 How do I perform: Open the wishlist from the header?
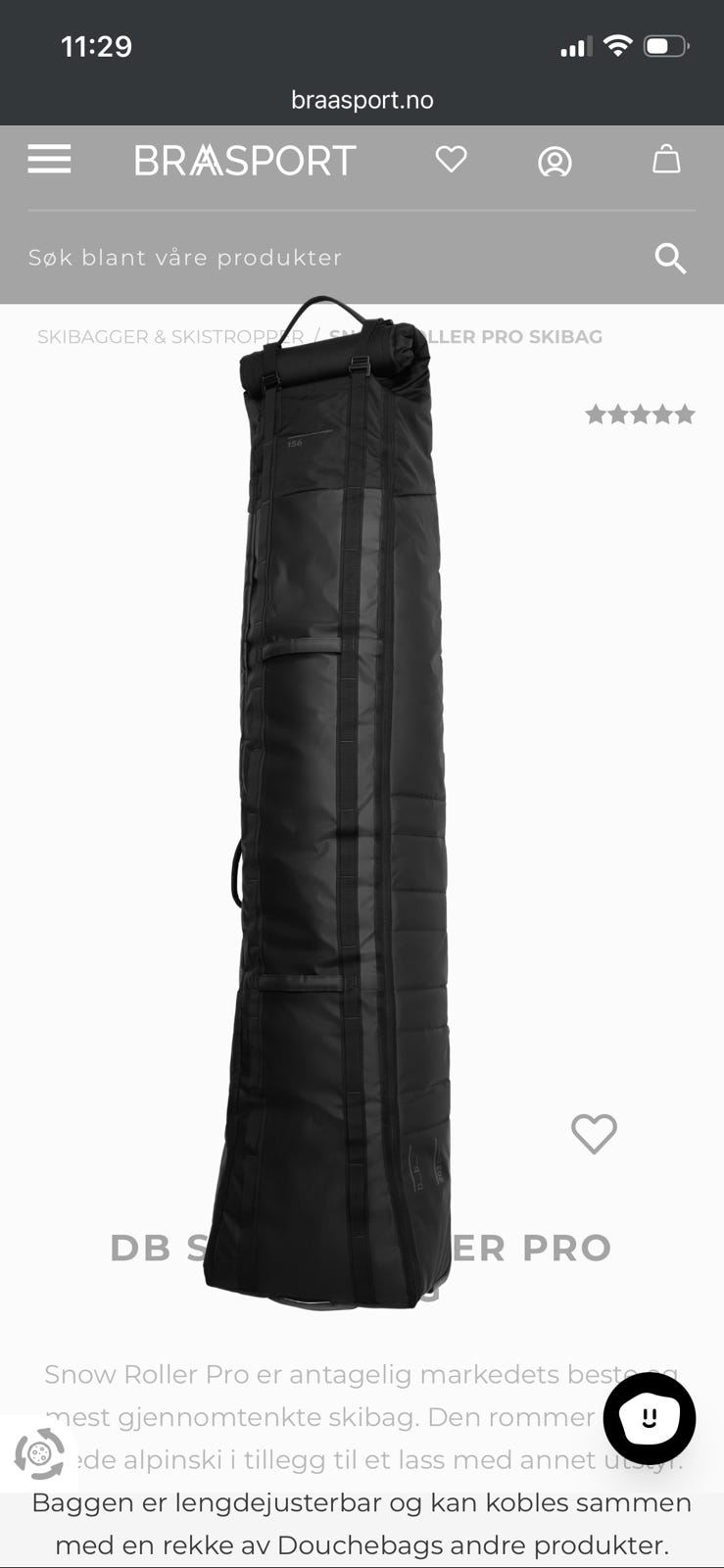451,159
